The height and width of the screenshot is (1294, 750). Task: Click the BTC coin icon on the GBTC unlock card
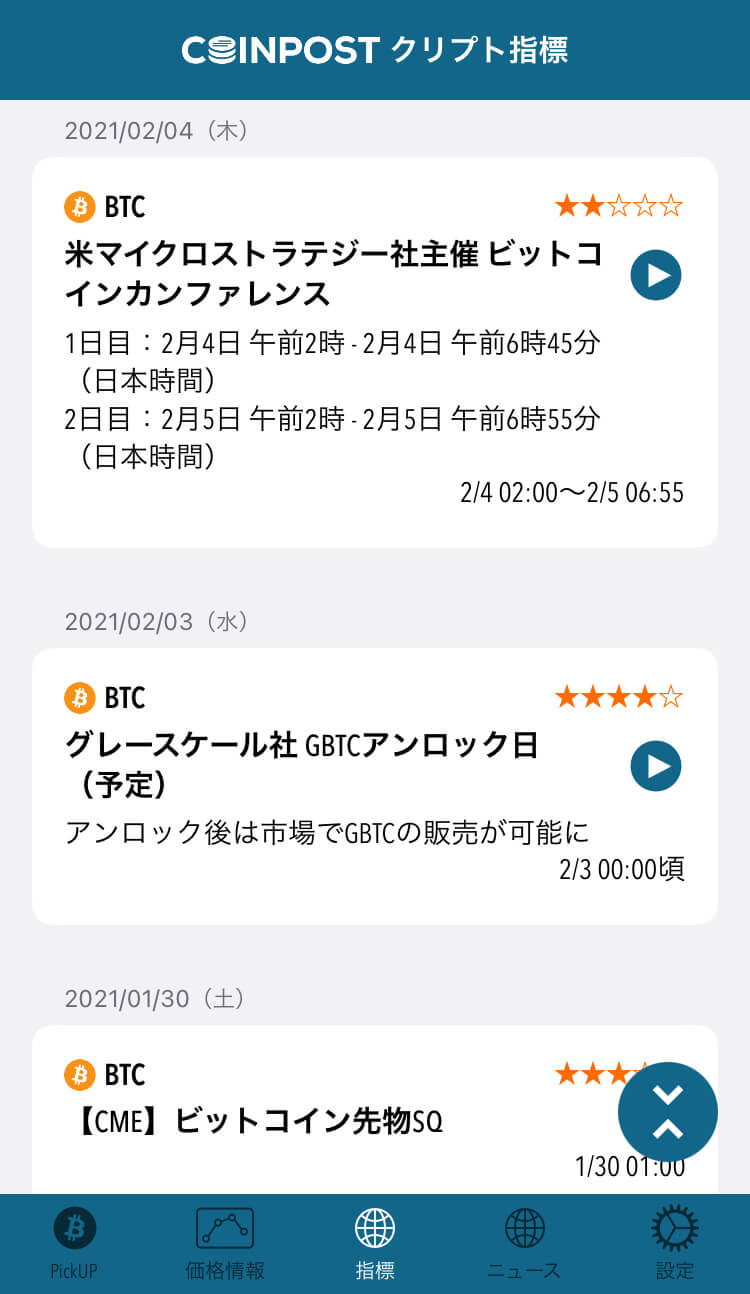[x=78, y=697]
